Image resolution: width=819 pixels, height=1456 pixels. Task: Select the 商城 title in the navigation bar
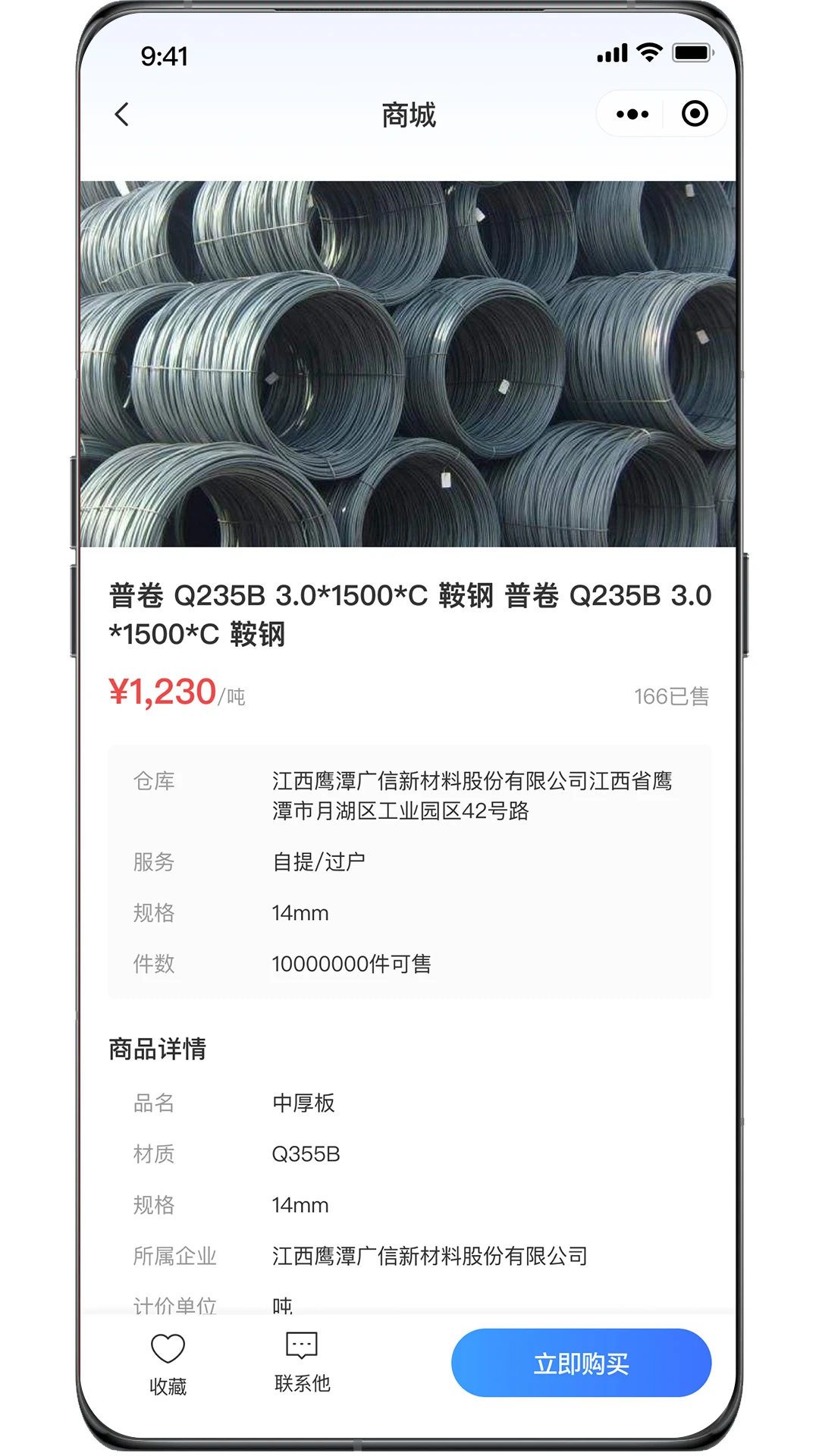click(x=409, y=115)
